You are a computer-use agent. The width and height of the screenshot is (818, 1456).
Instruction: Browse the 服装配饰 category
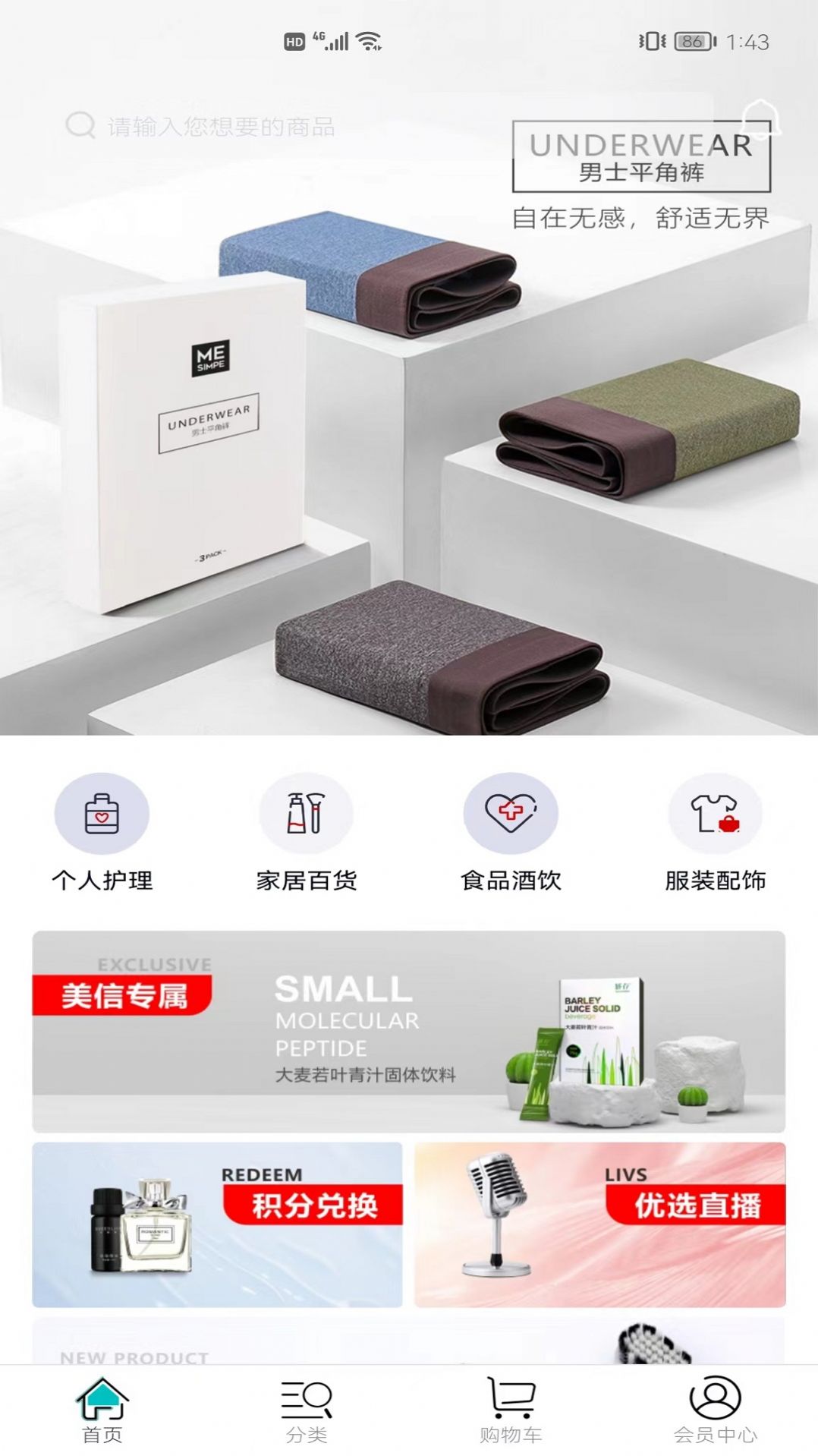pyautogui.click(x=715, y=832)
